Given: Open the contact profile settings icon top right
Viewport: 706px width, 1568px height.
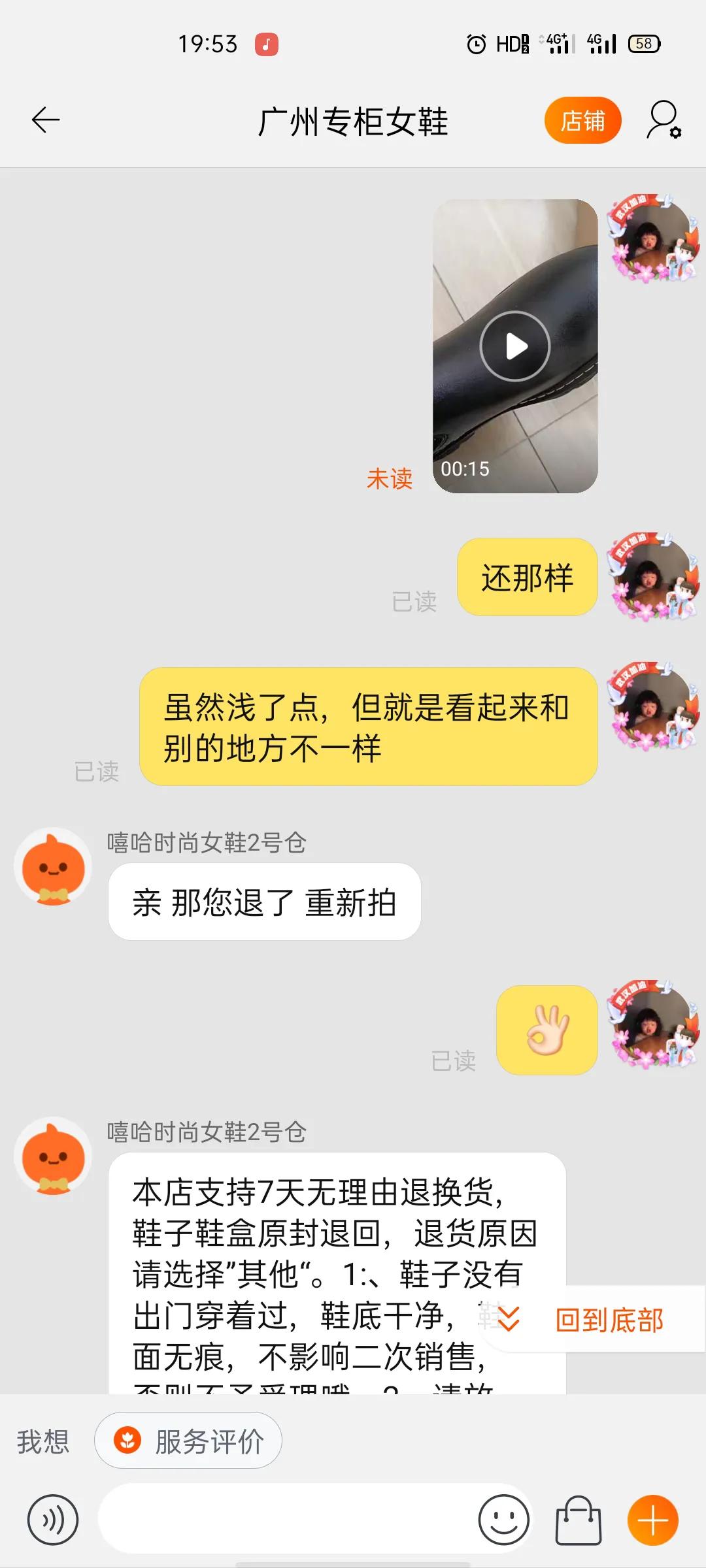Looking at the screenshot, I should tap(662, 120).
